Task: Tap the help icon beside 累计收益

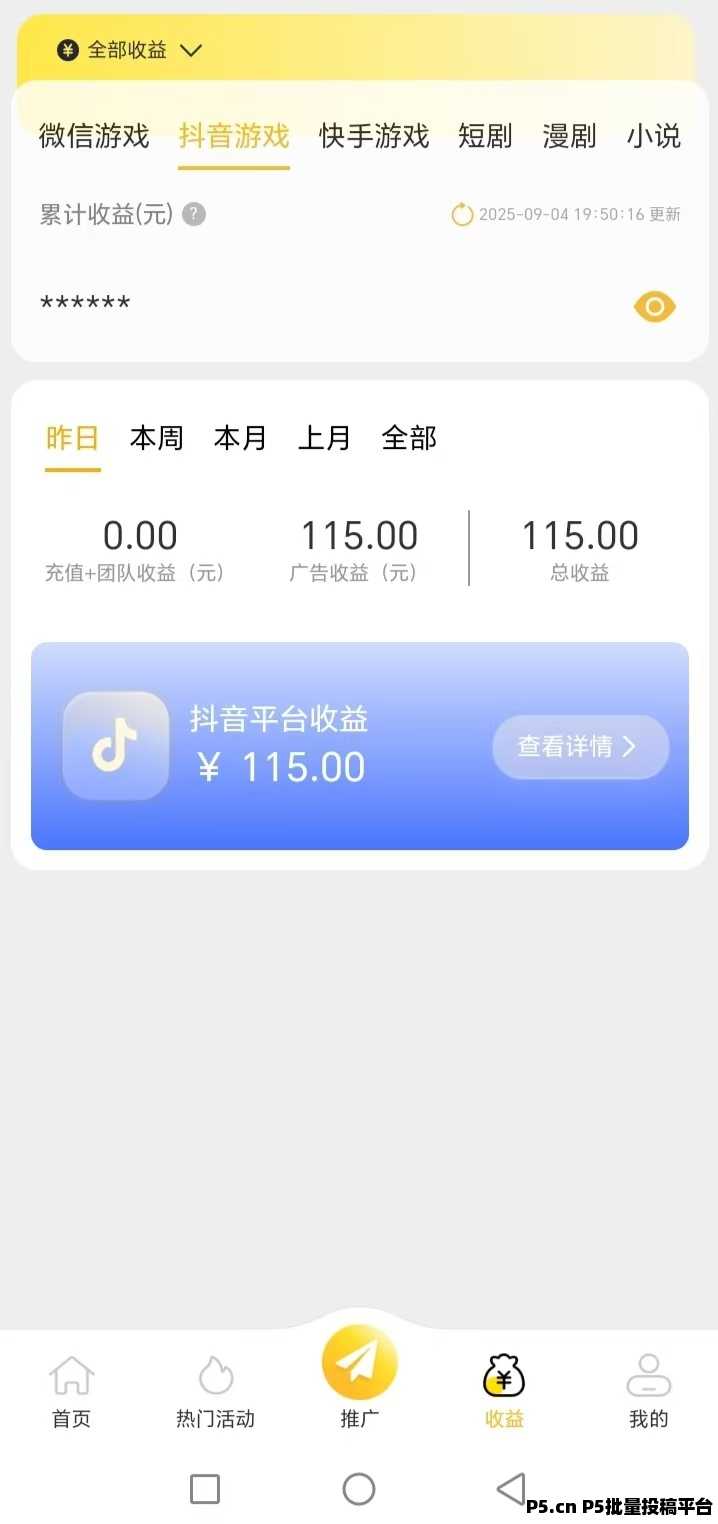Action: [194, 214]
